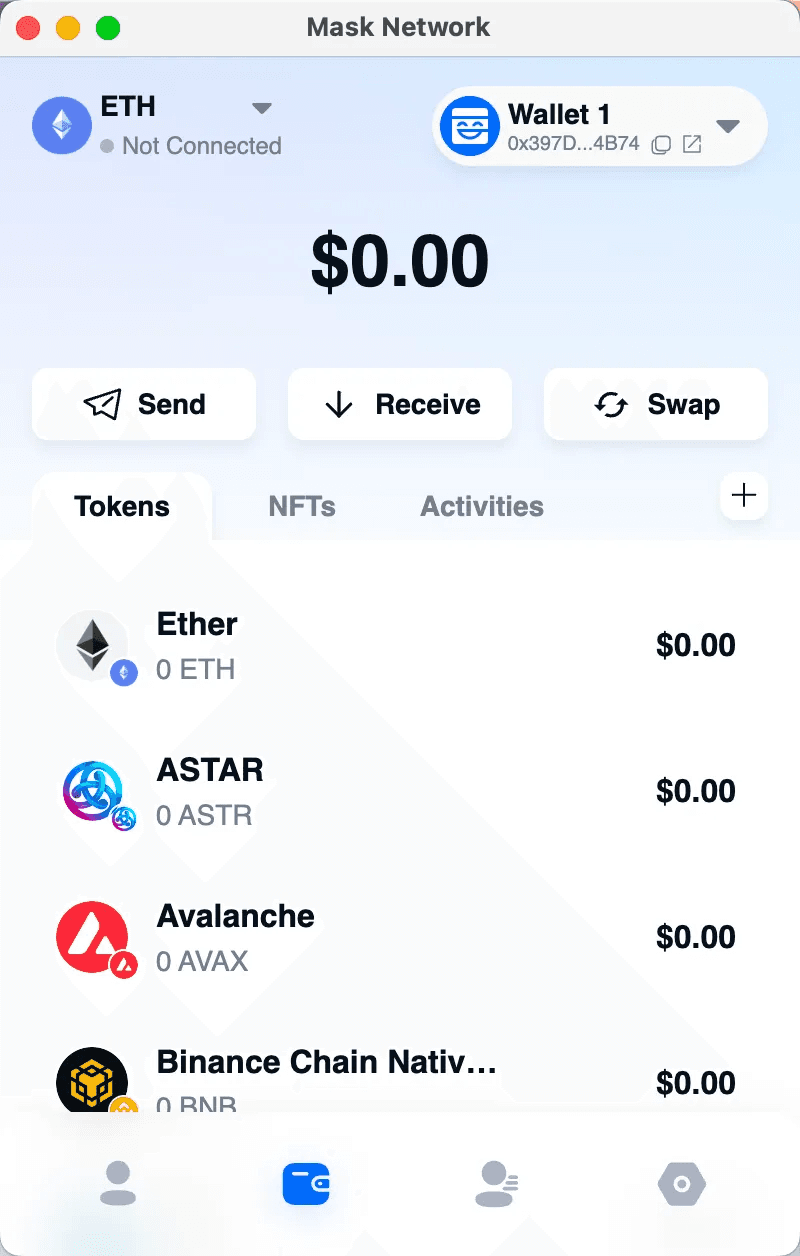The image size is (800, 1256).
Task: Add a token with the plus button
Action: click(744, 496)
